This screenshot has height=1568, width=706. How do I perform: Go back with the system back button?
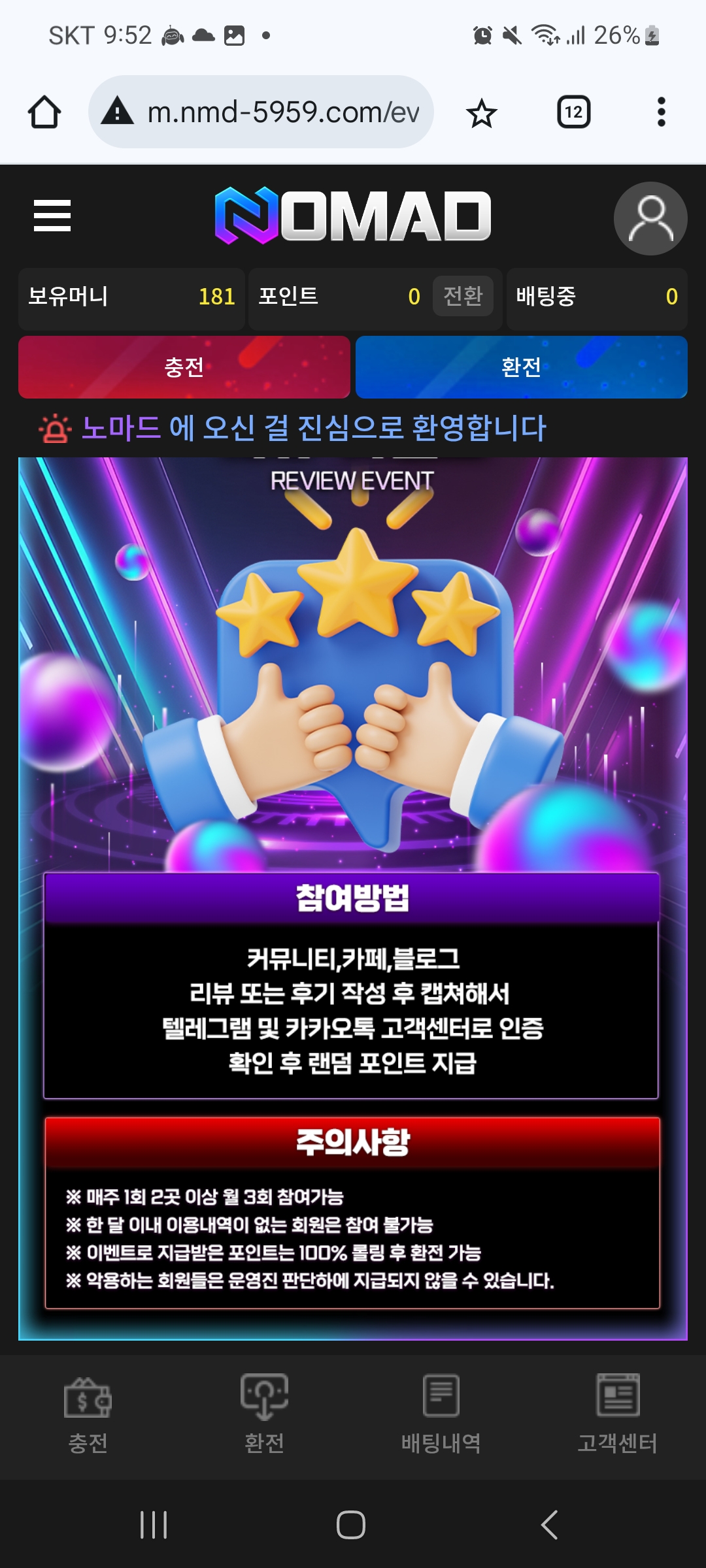coord(550,1525)
